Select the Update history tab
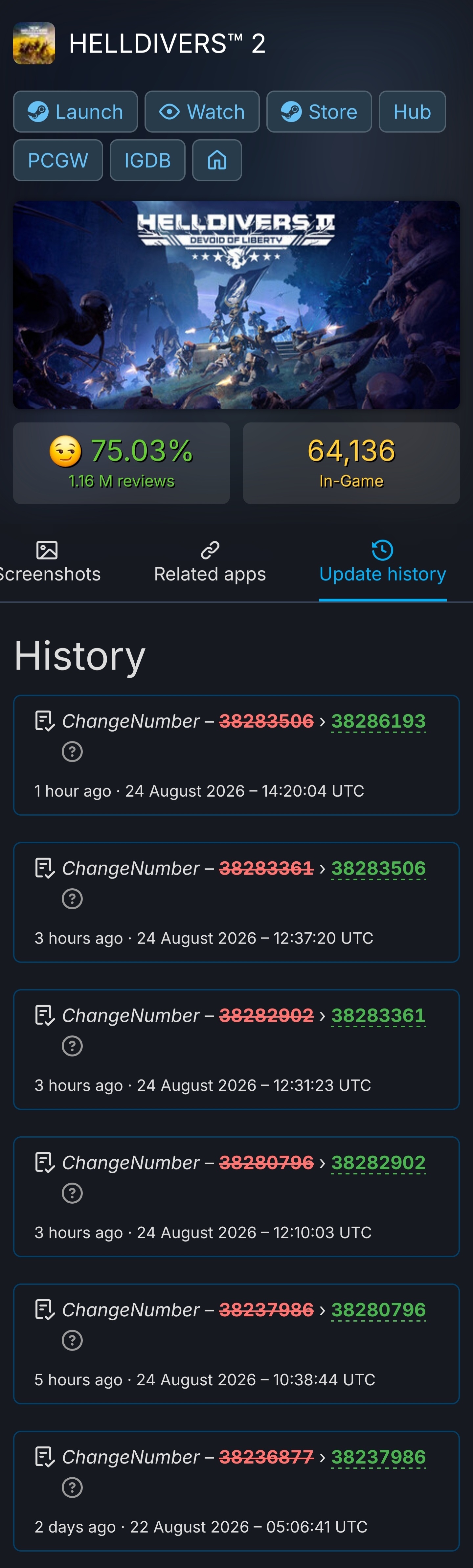This screenshot has height=1568, width=473. pos(382,562)
